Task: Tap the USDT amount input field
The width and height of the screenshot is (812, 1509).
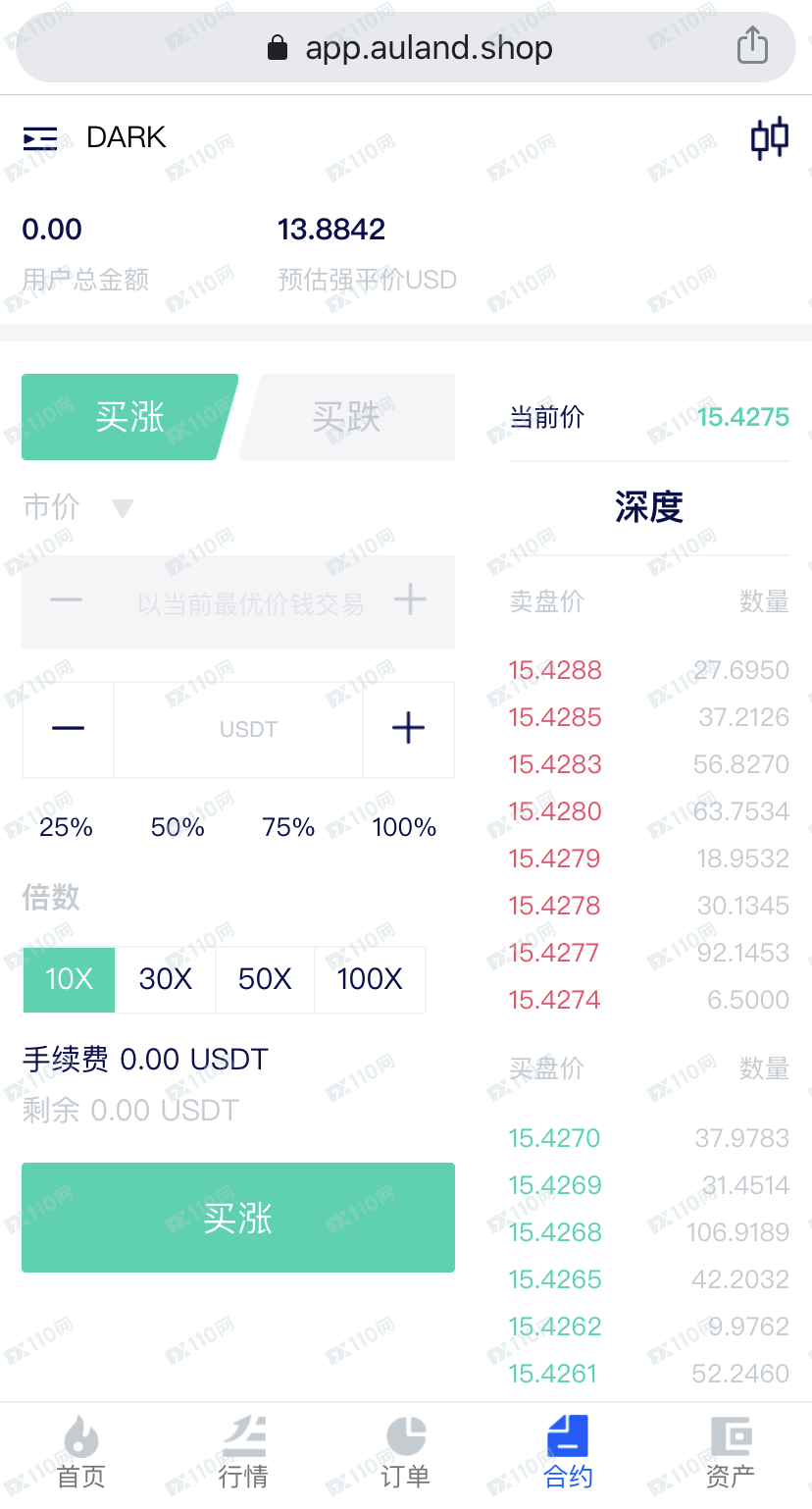Action: (238, 729)
